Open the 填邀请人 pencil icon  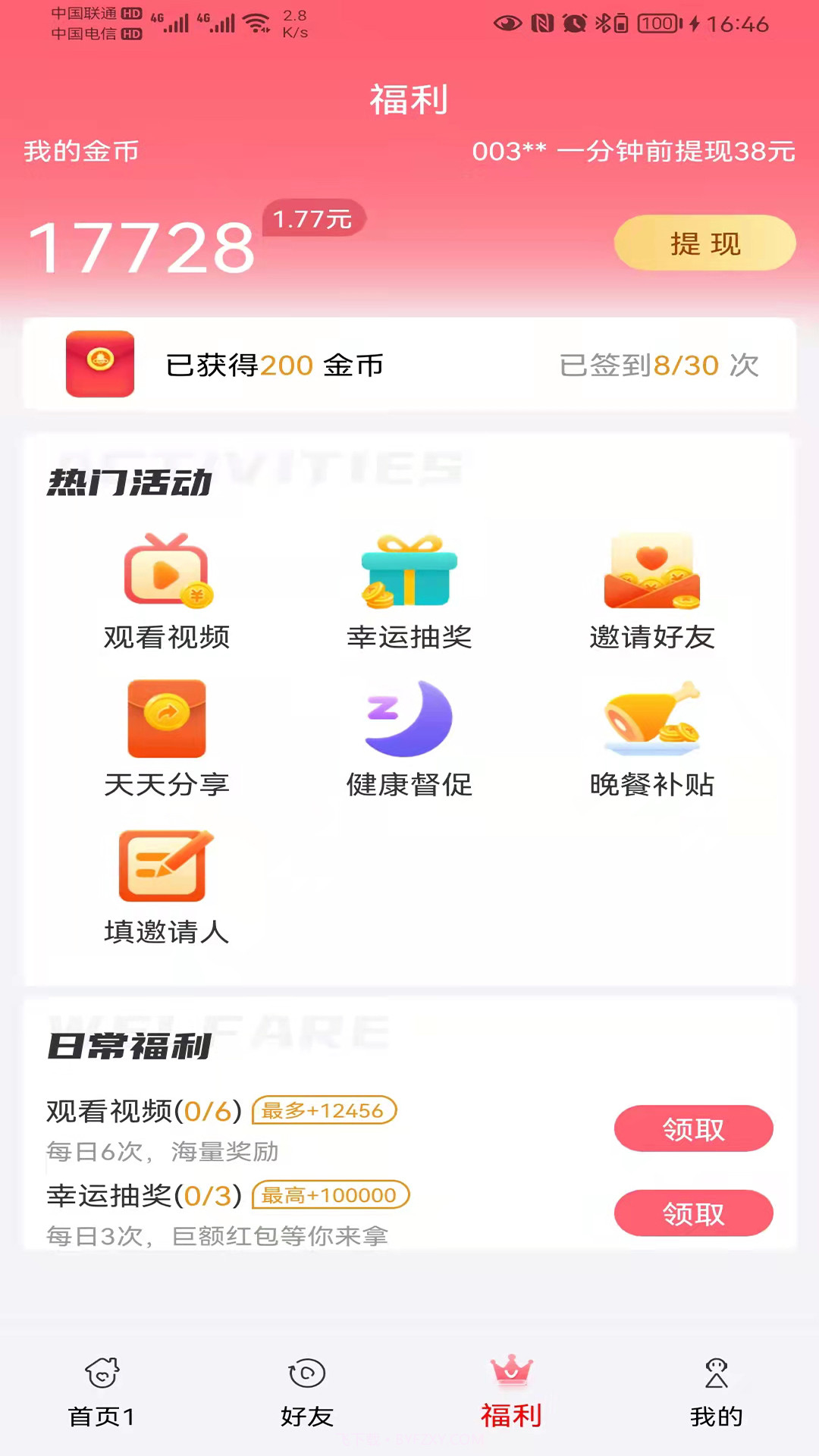click(165, 864)
